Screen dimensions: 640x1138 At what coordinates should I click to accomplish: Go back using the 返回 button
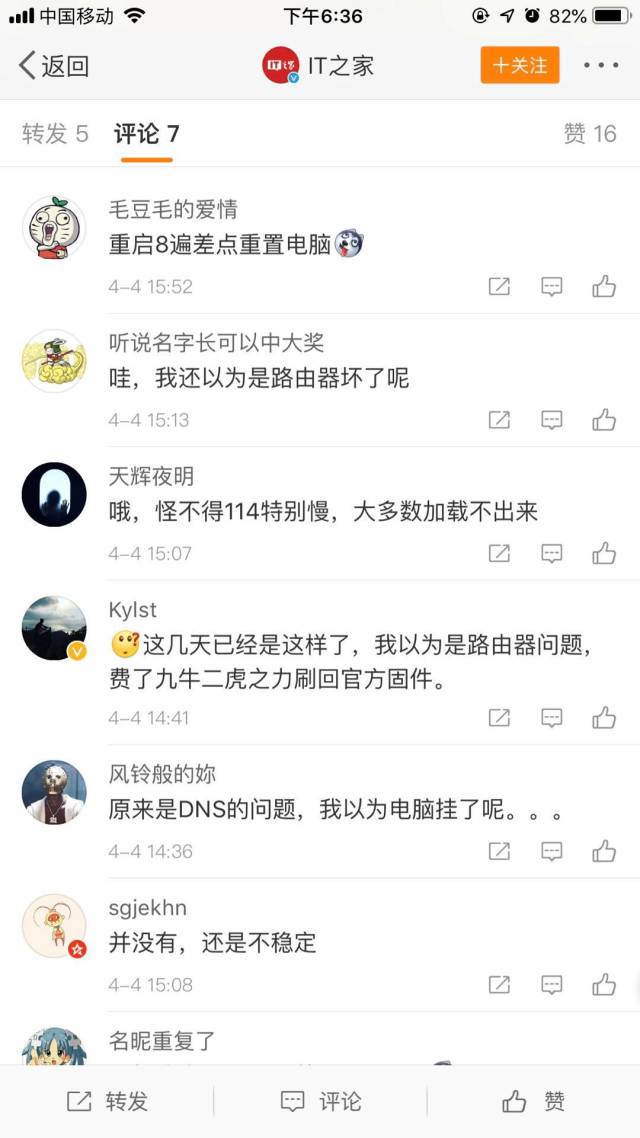pos(54,66)
